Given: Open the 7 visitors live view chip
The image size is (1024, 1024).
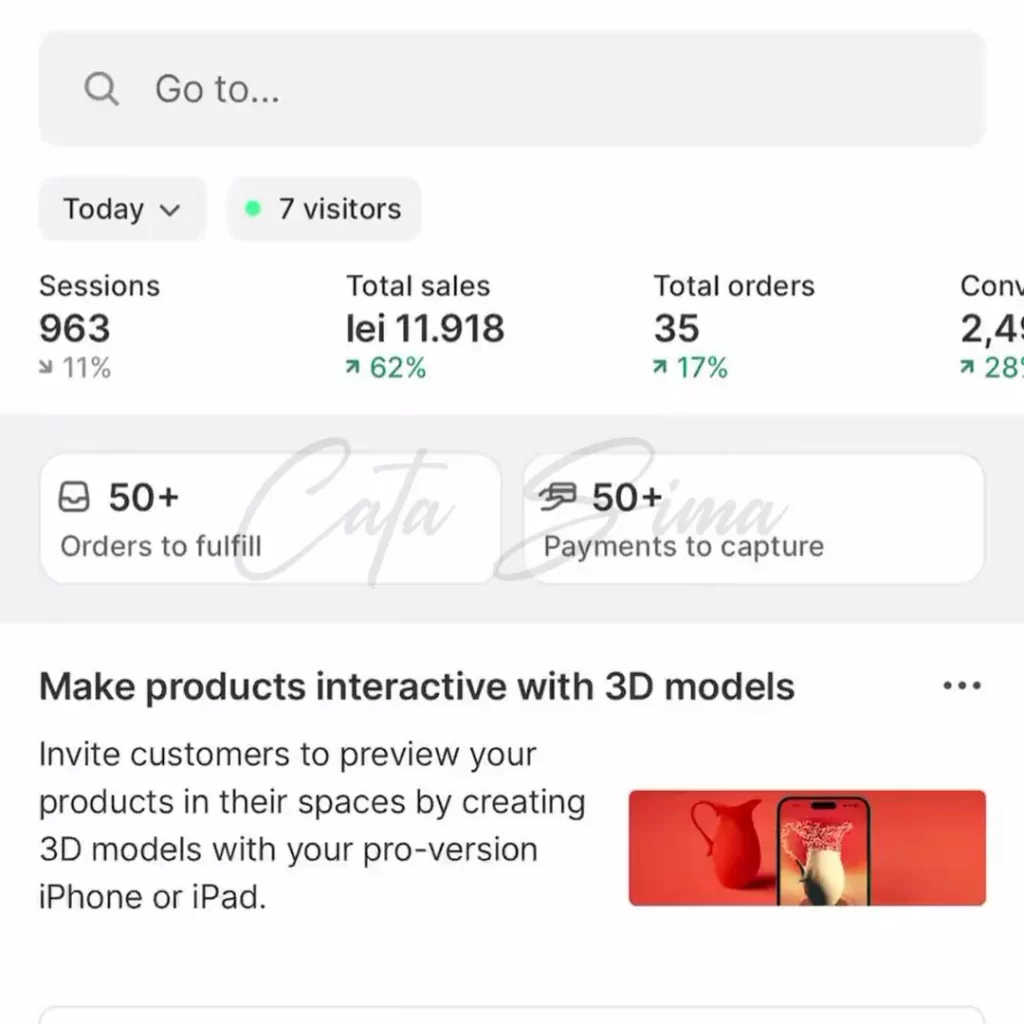Looking at the screenshot, I should click(325, 209).
